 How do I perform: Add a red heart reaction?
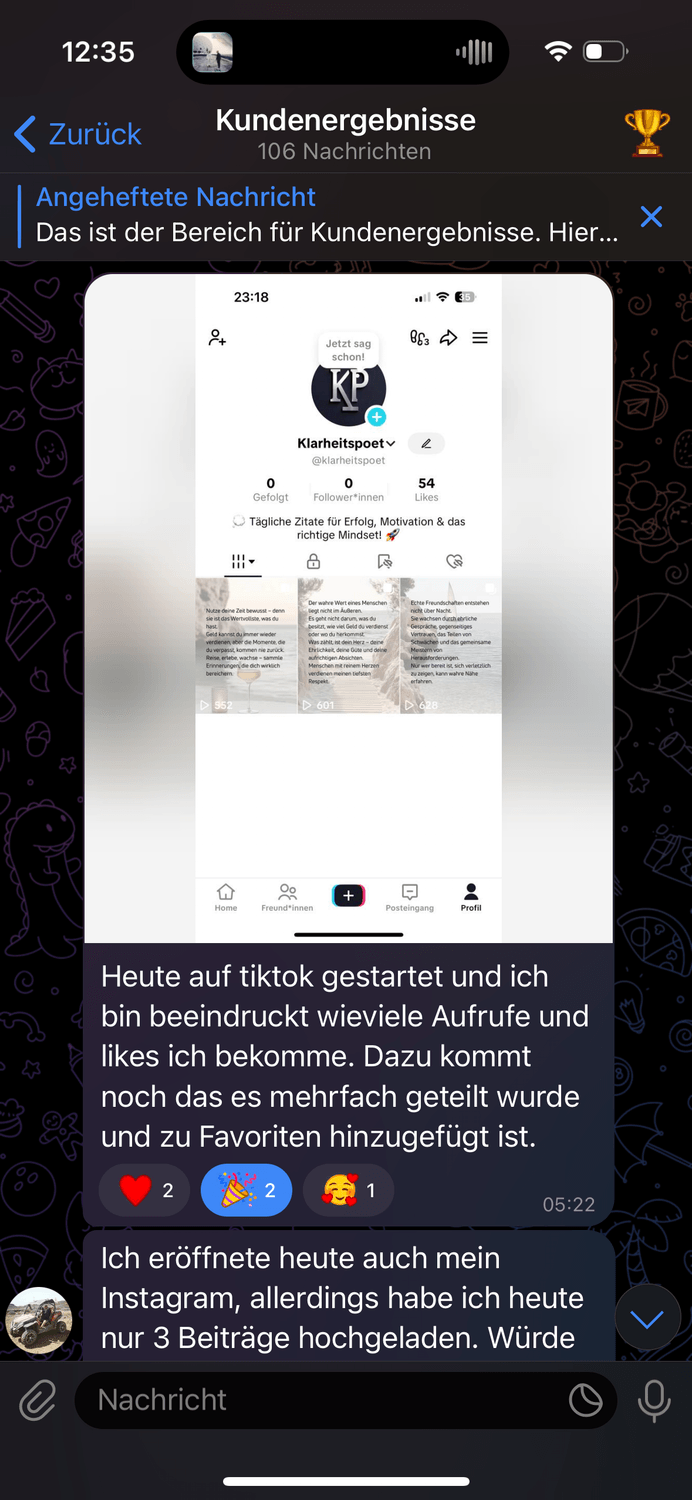pyautogui.click(x=146, y=1190)
